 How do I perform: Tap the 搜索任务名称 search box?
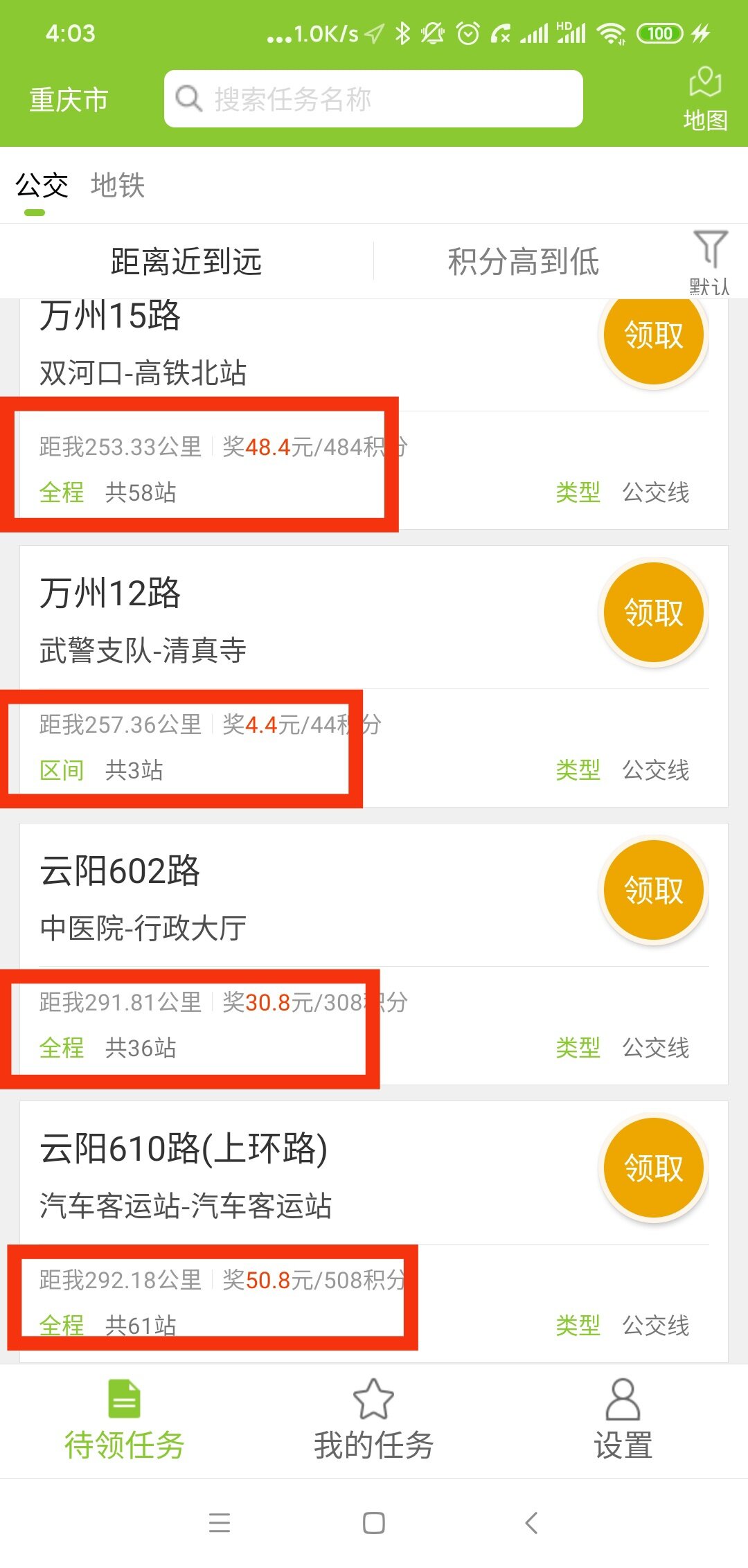(373, 99)
